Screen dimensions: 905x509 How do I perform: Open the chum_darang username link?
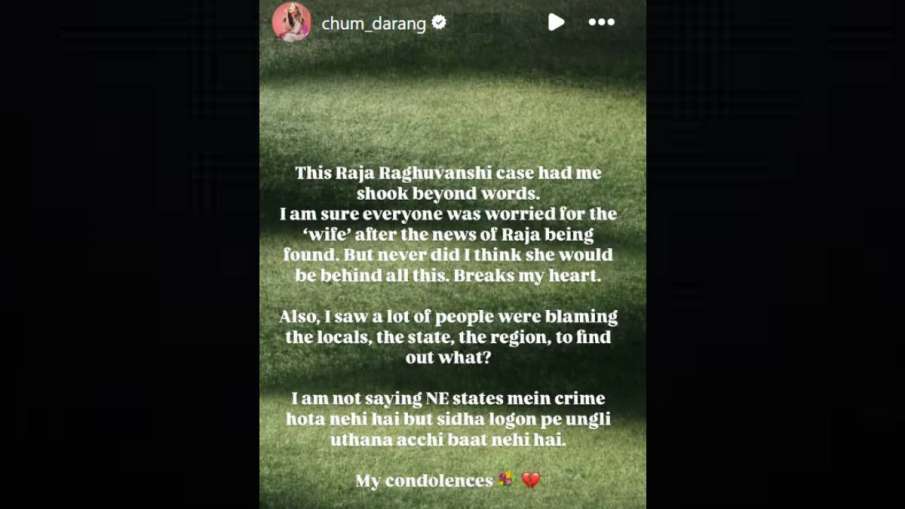pos(373,23)
